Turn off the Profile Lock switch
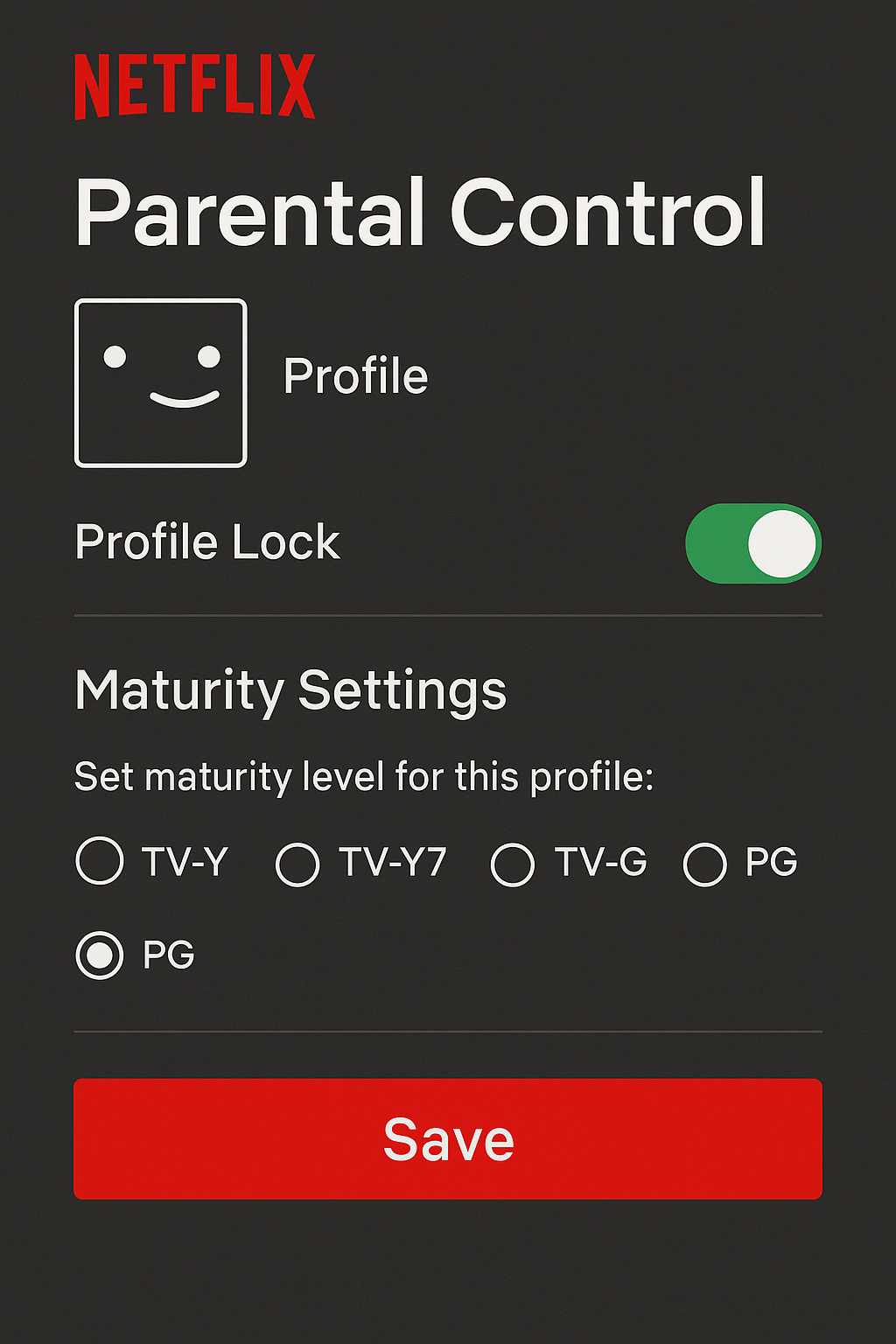This screenshot has height=1344, width=896. [752, 543]
